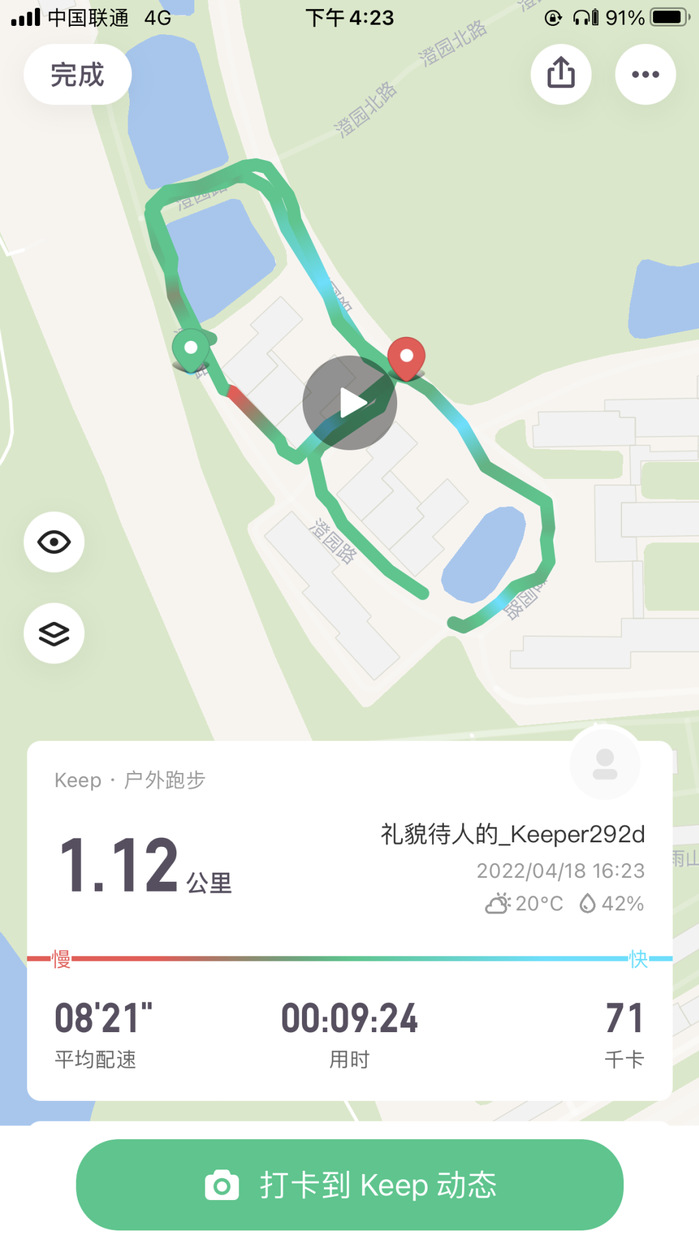The width and height of the screenshot is (699, 1244).
Task: Tap 打卡到 Keep 动态 button
Action: pyautogui.click(x=350, y=1185)
